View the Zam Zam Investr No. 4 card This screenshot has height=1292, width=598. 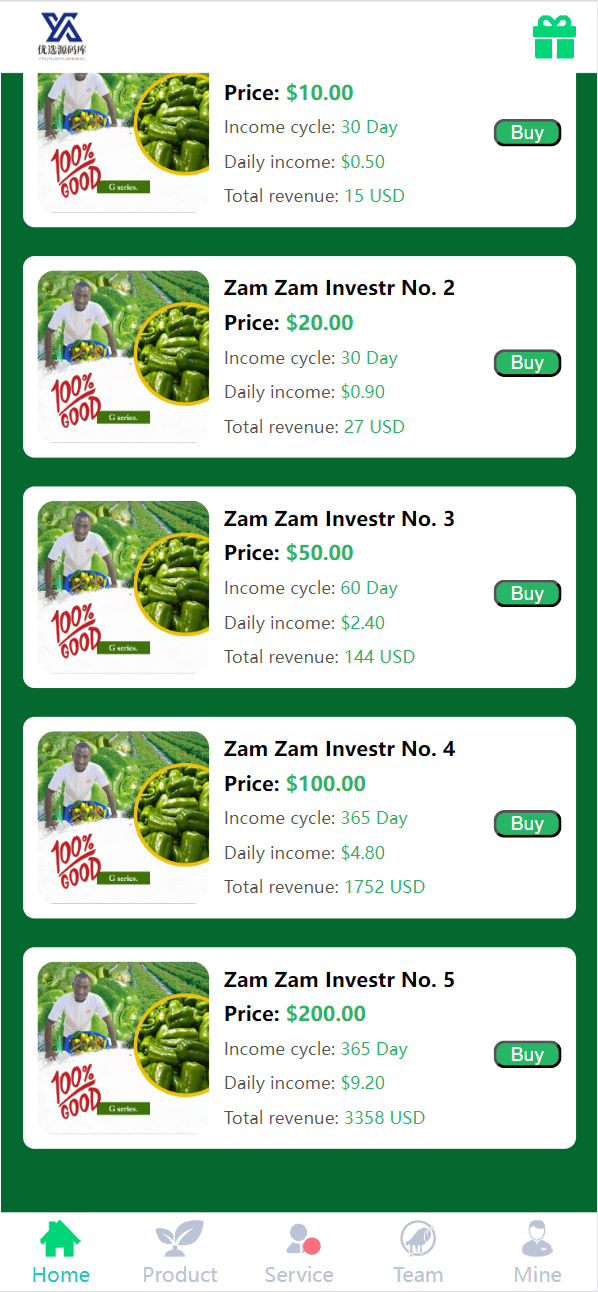pyautogui.click(x=299, y=818)
